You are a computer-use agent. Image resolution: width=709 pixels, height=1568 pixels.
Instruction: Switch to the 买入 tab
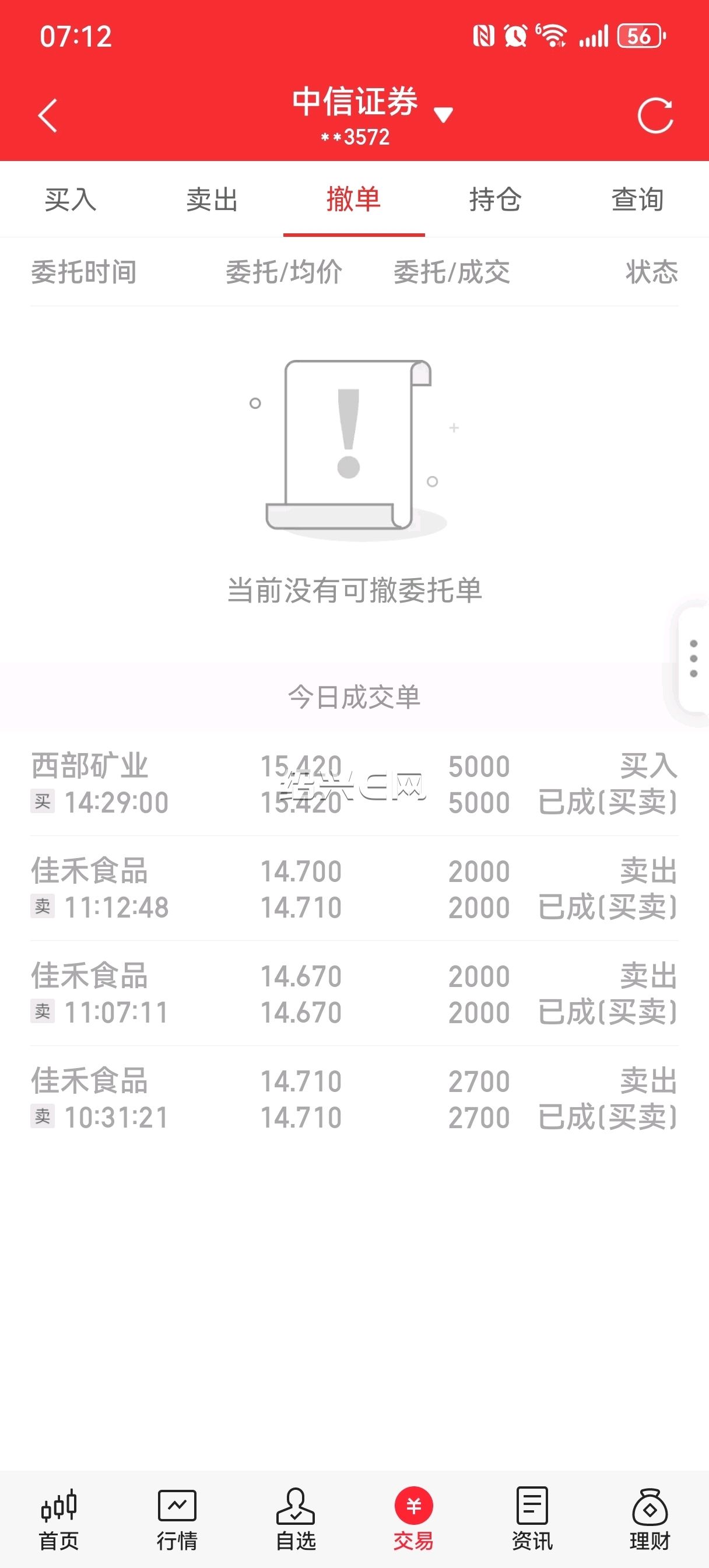(x=71, y=199)
